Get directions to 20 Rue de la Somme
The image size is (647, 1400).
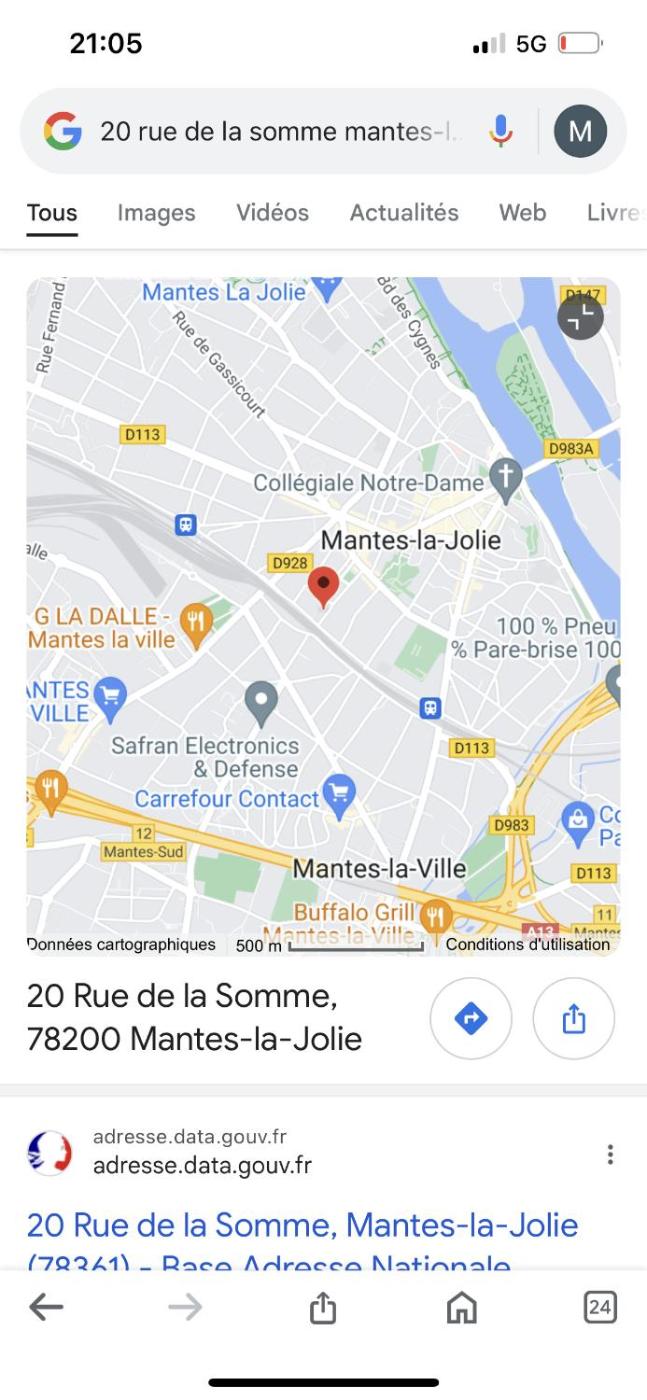471,1019
